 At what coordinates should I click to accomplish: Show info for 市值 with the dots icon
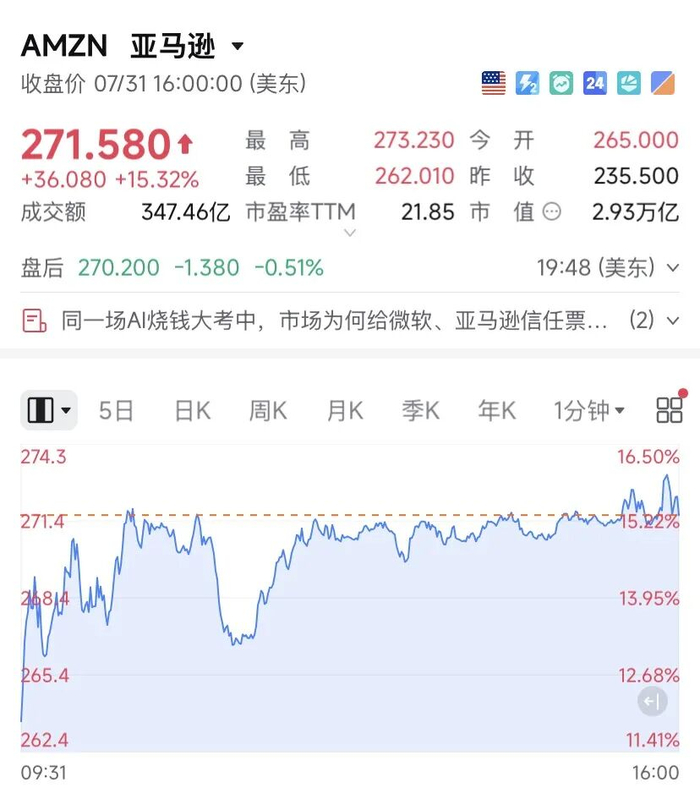(x=552, y=211)
